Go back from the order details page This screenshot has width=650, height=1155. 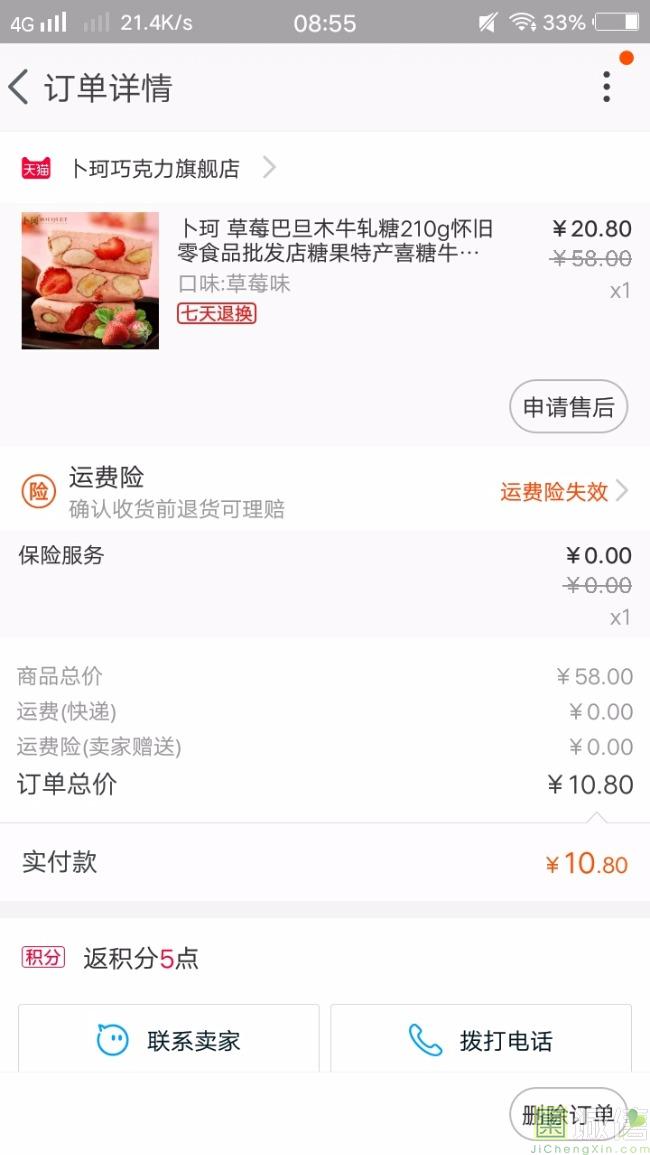(20, 88)
